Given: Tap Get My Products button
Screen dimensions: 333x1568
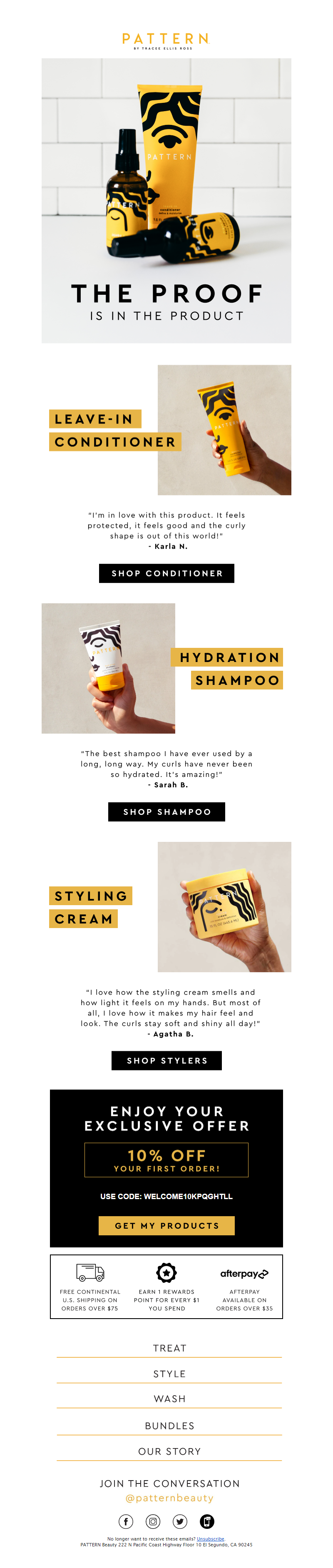Looking at the screenshot, I should [166, 1225].
